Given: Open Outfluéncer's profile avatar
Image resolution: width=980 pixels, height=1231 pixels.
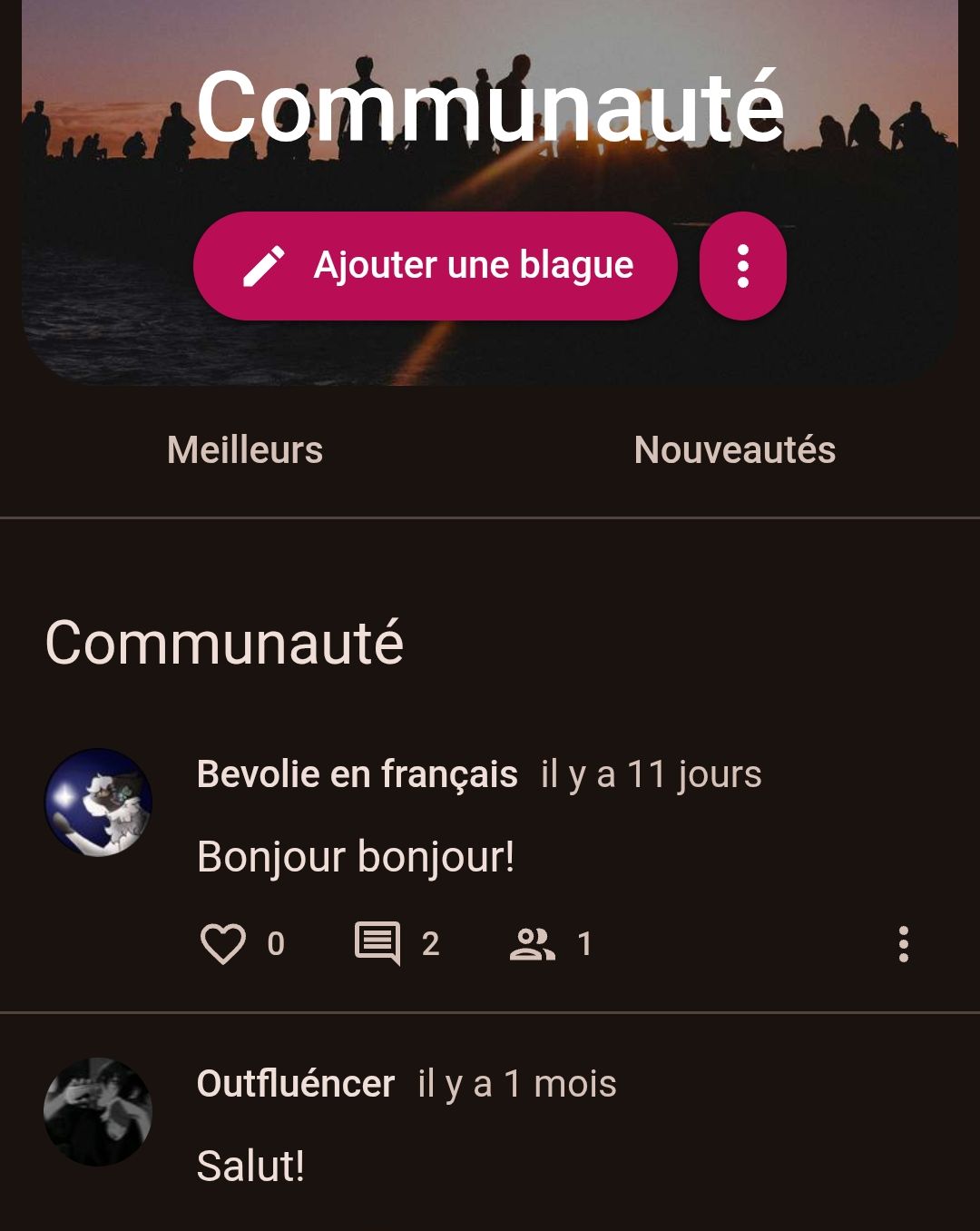Looking at the screenshot, I should [x=98, y=1111].
